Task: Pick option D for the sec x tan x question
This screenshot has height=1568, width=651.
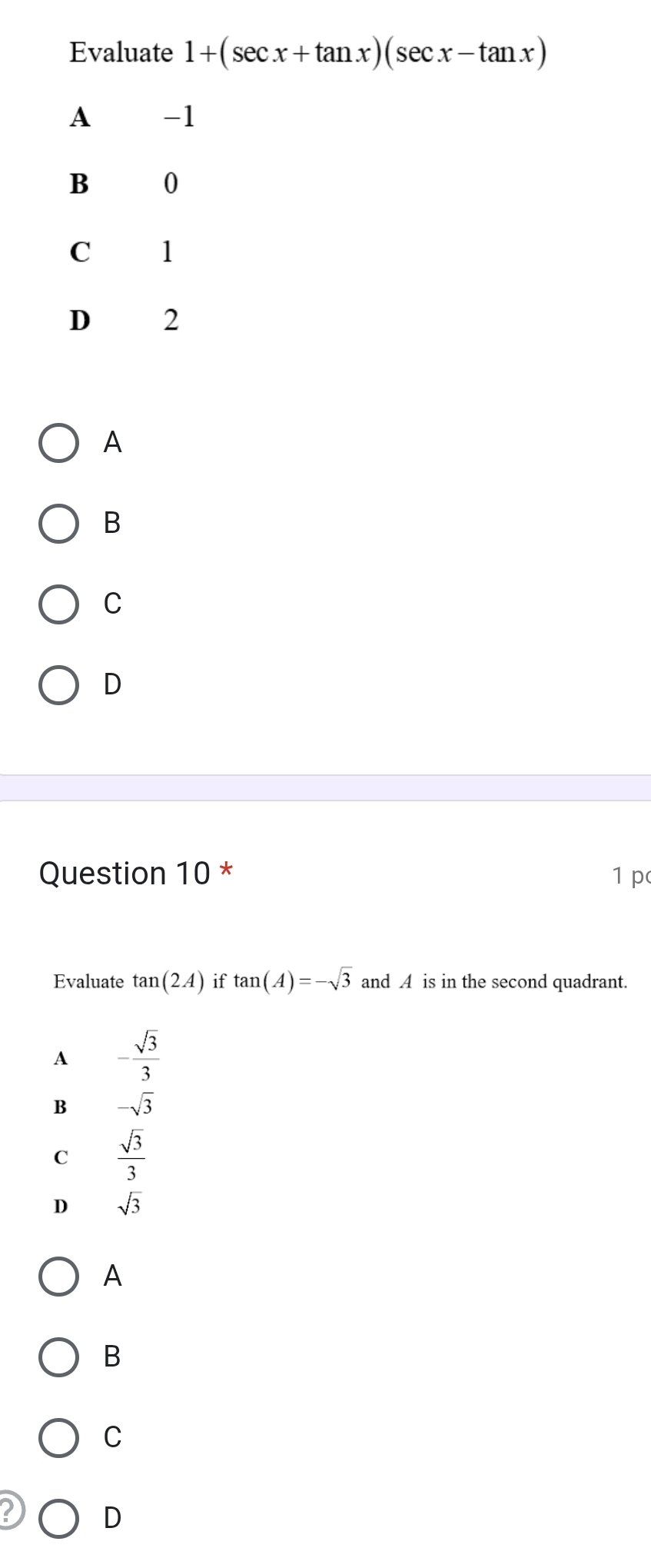Action: coord(58,684)
